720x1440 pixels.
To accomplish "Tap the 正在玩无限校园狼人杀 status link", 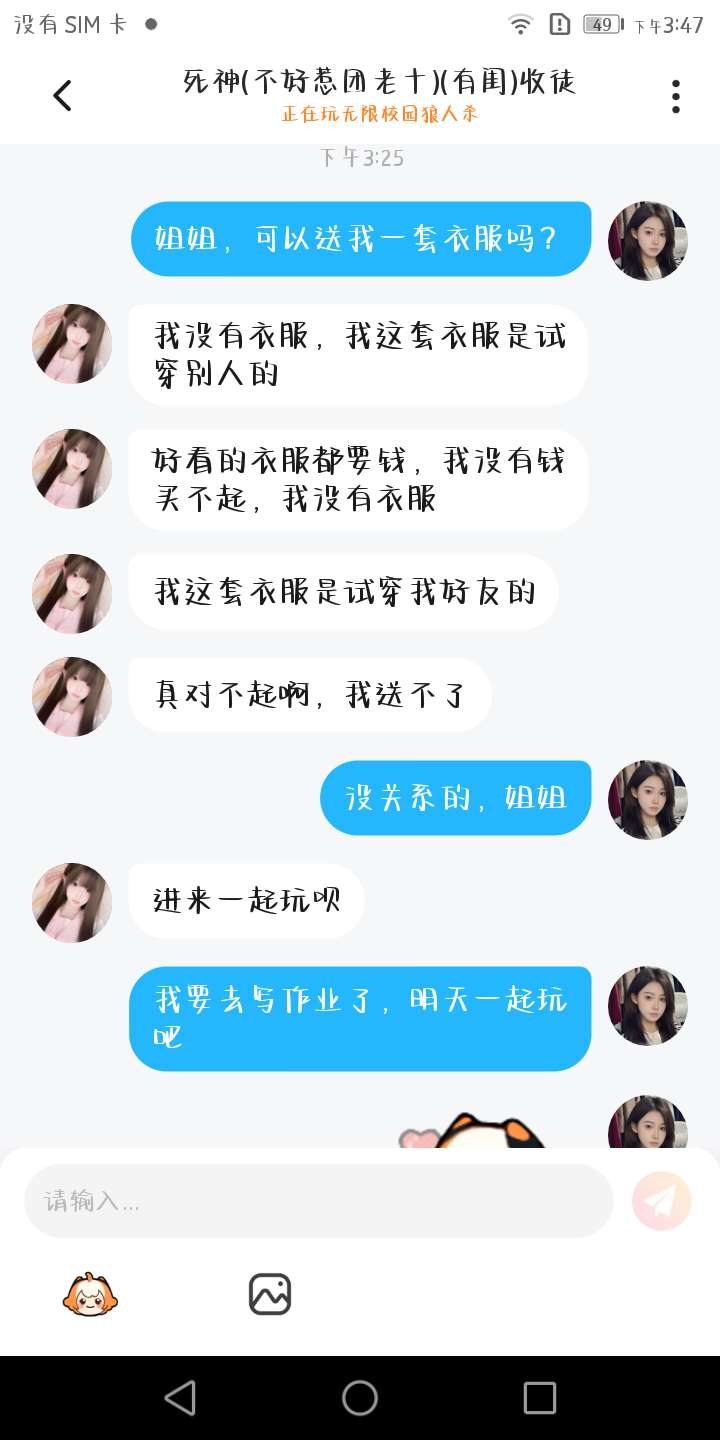I will click(380, 114).
